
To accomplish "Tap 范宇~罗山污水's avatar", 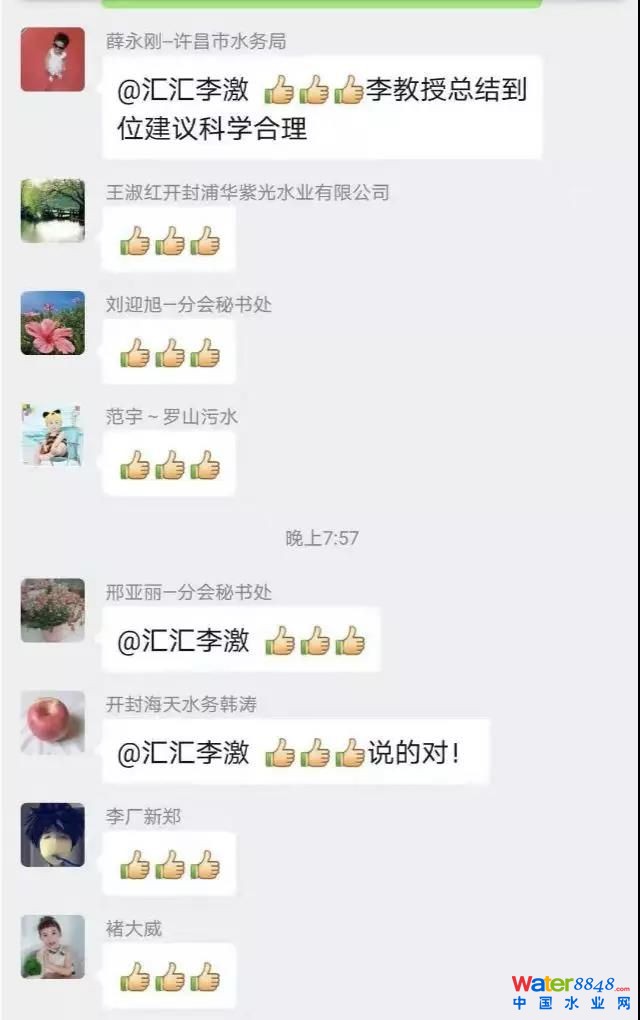I will 52,435.
